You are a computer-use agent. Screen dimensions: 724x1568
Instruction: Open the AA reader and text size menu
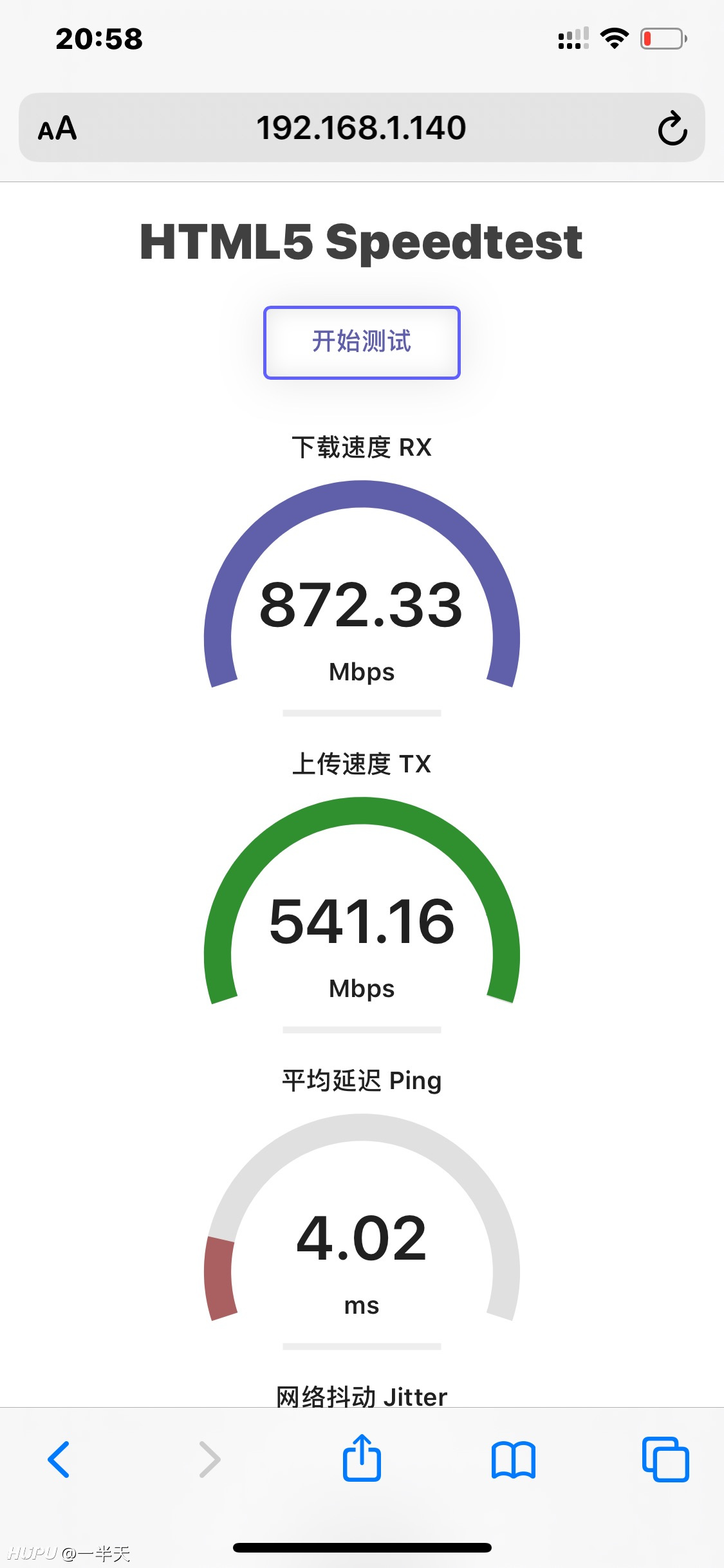pyautogui.click(x=57, y=128)
